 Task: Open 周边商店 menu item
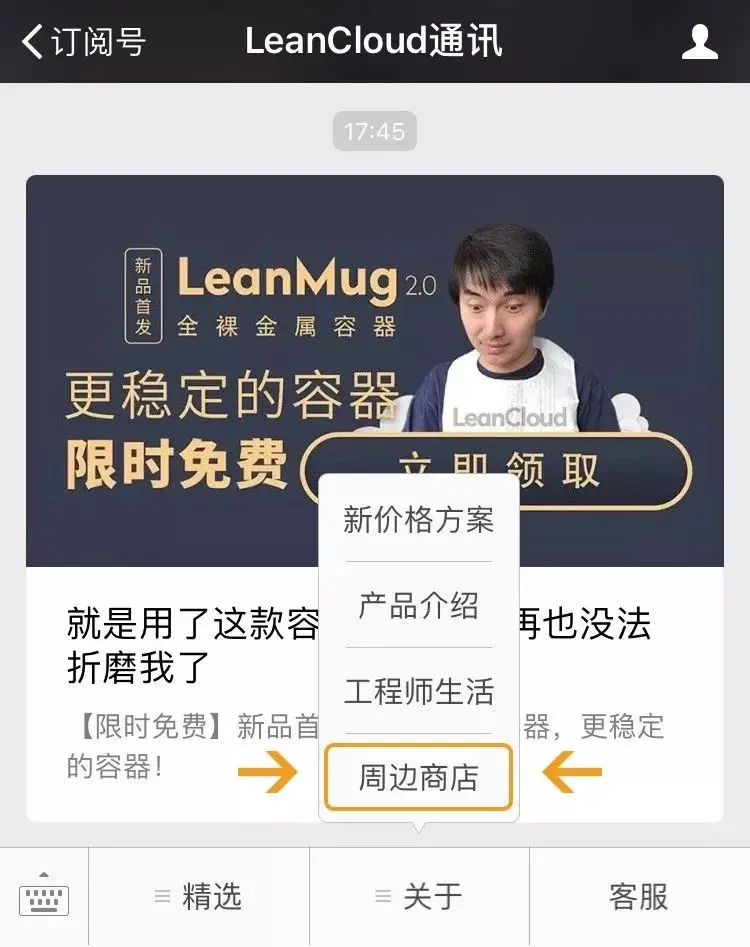point(418,777)
